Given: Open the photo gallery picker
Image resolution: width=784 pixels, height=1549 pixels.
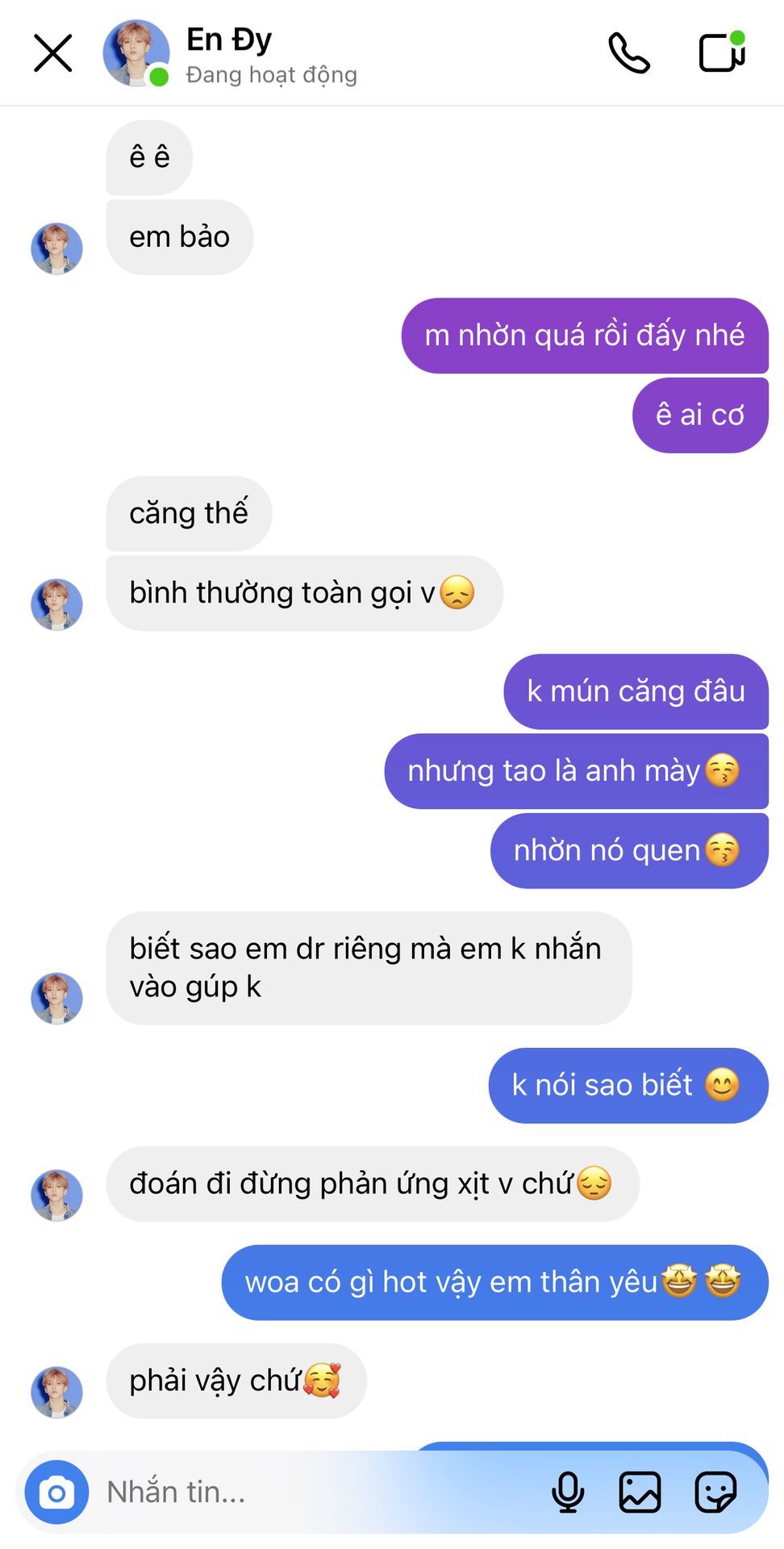Looking at the screenshot, I should [x=640, y=1493].
